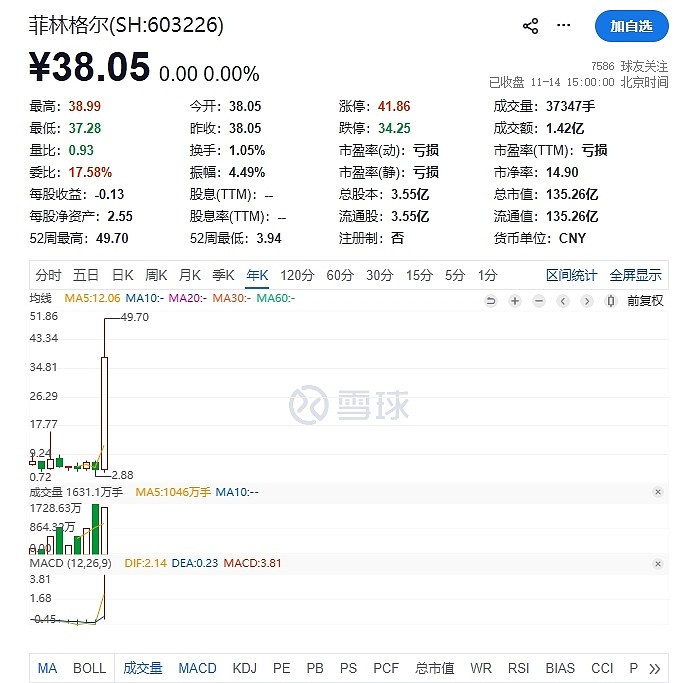Select the 日K chart tab
The width and height of the screenshot is (684, 683).
coord(122,275)
